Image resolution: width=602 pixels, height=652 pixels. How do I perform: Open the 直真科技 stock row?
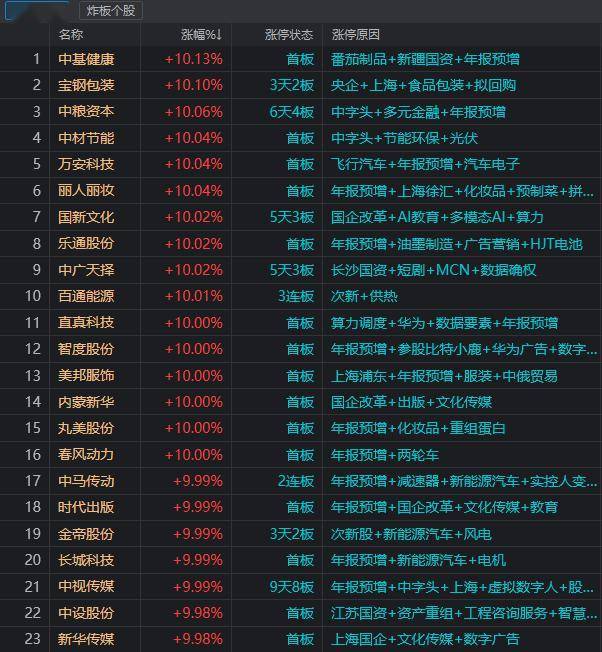point(86,323)
